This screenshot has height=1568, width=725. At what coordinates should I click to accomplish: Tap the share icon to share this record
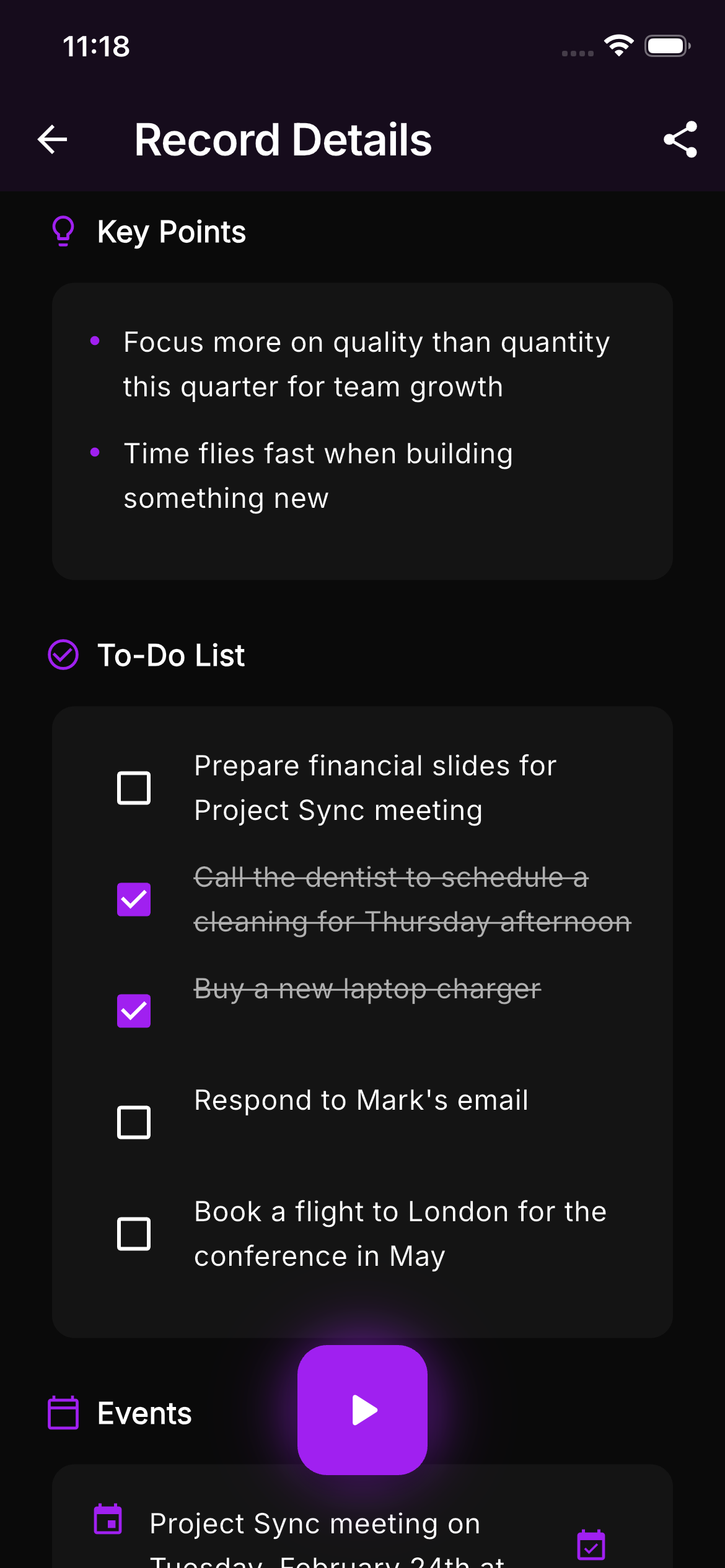tap(681, 139)
